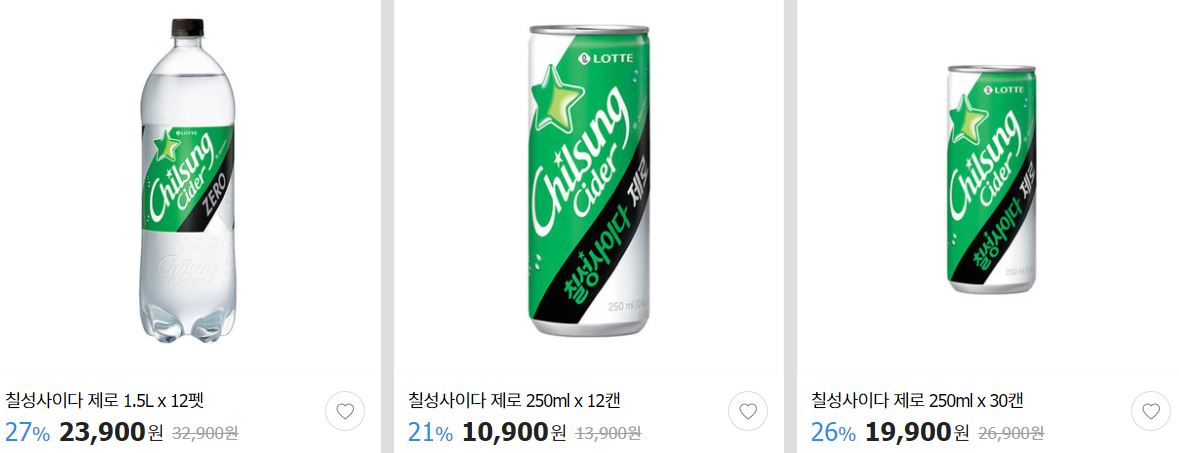Viewport: 1179px width, 453px height.
Task: Add 1.5L x 12펫 item to wishlist
Action: point(345,411)
